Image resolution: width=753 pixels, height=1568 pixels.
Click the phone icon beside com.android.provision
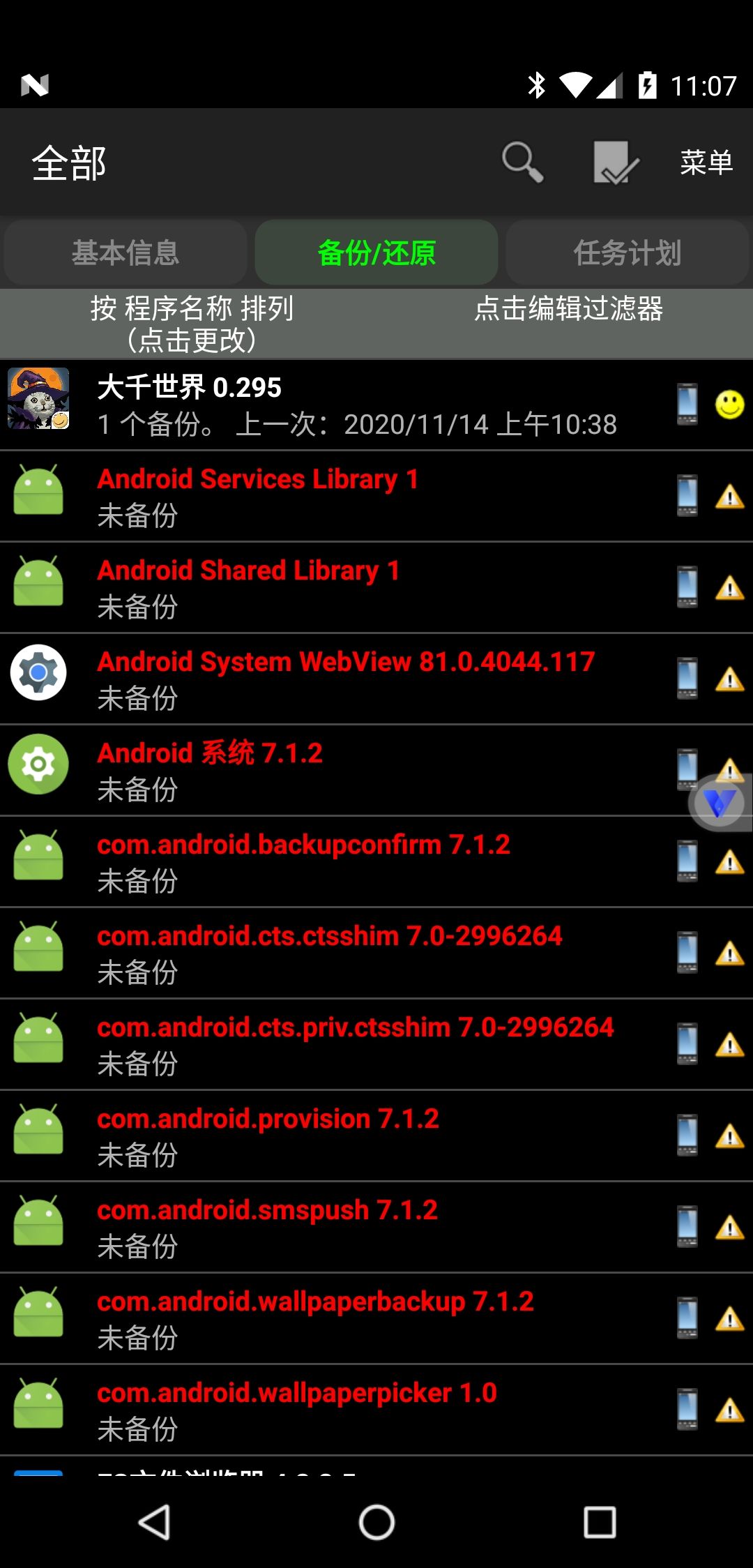tap(686, 1135)
